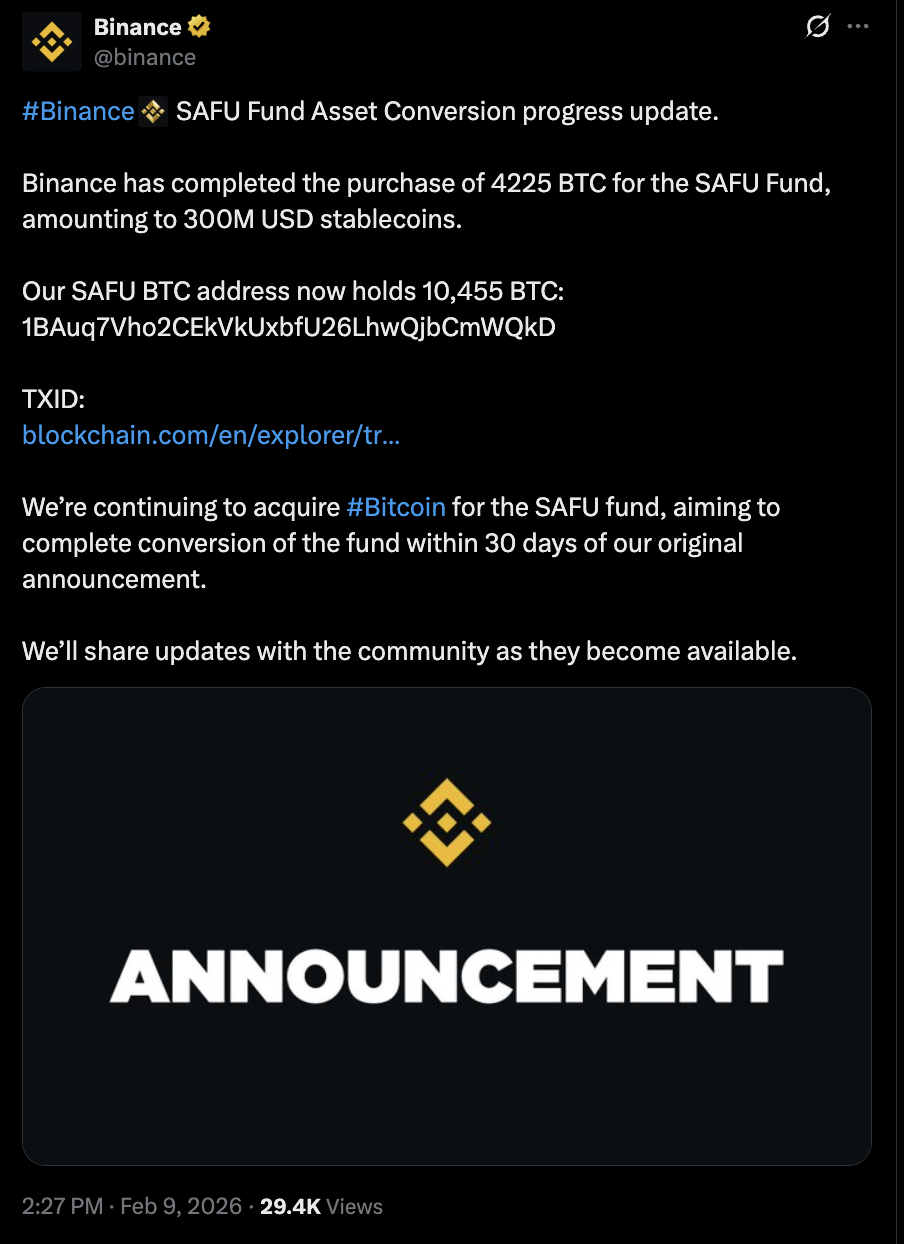Open the #Bitcoin hashtag
The width and height of the screenshot is (904, 1244).
(396, 507)
